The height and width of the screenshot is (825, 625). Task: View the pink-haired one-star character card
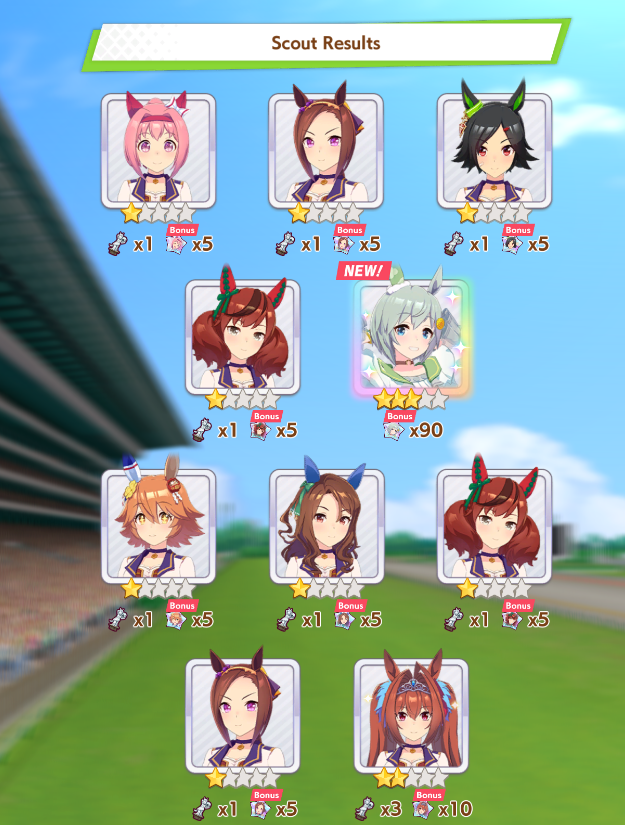[158, 152]
